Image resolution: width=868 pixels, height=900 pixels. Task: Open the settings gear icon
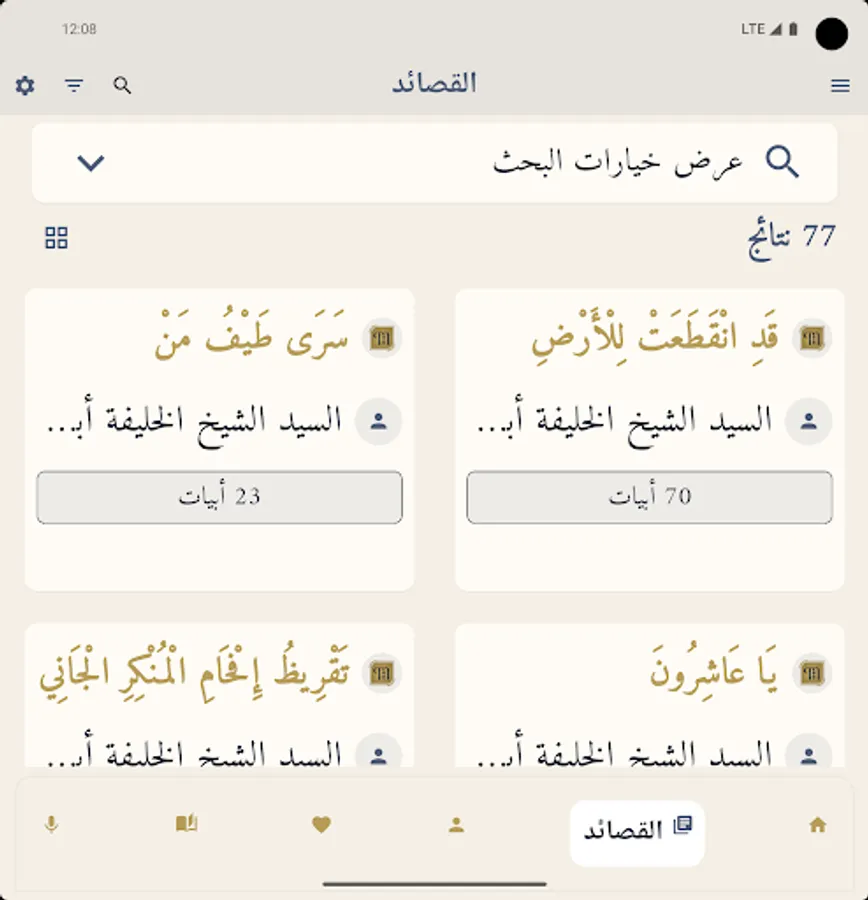[x=25, y=85]
